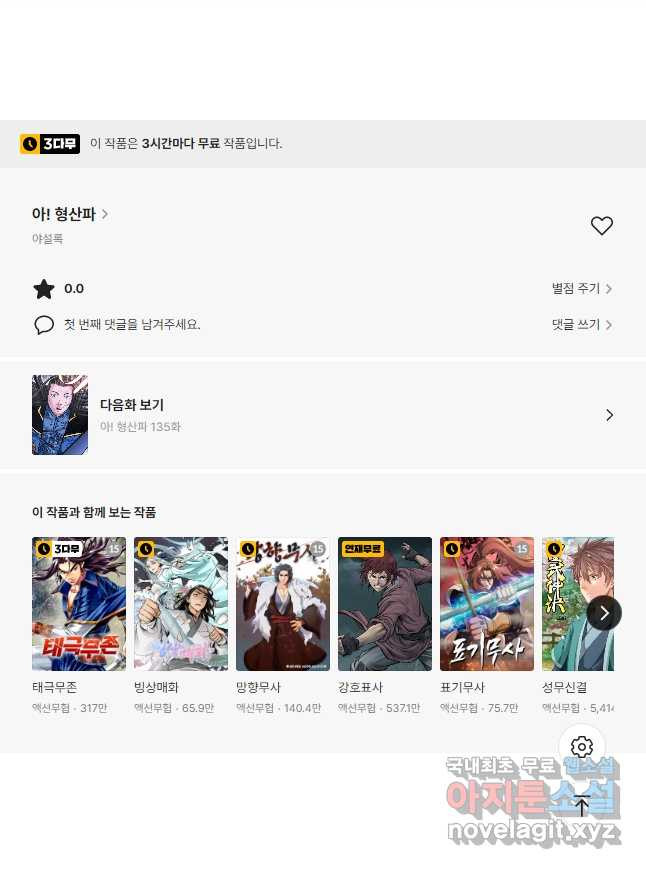
Task: Like this work with the heart icon
Action: tap(601, 226)
